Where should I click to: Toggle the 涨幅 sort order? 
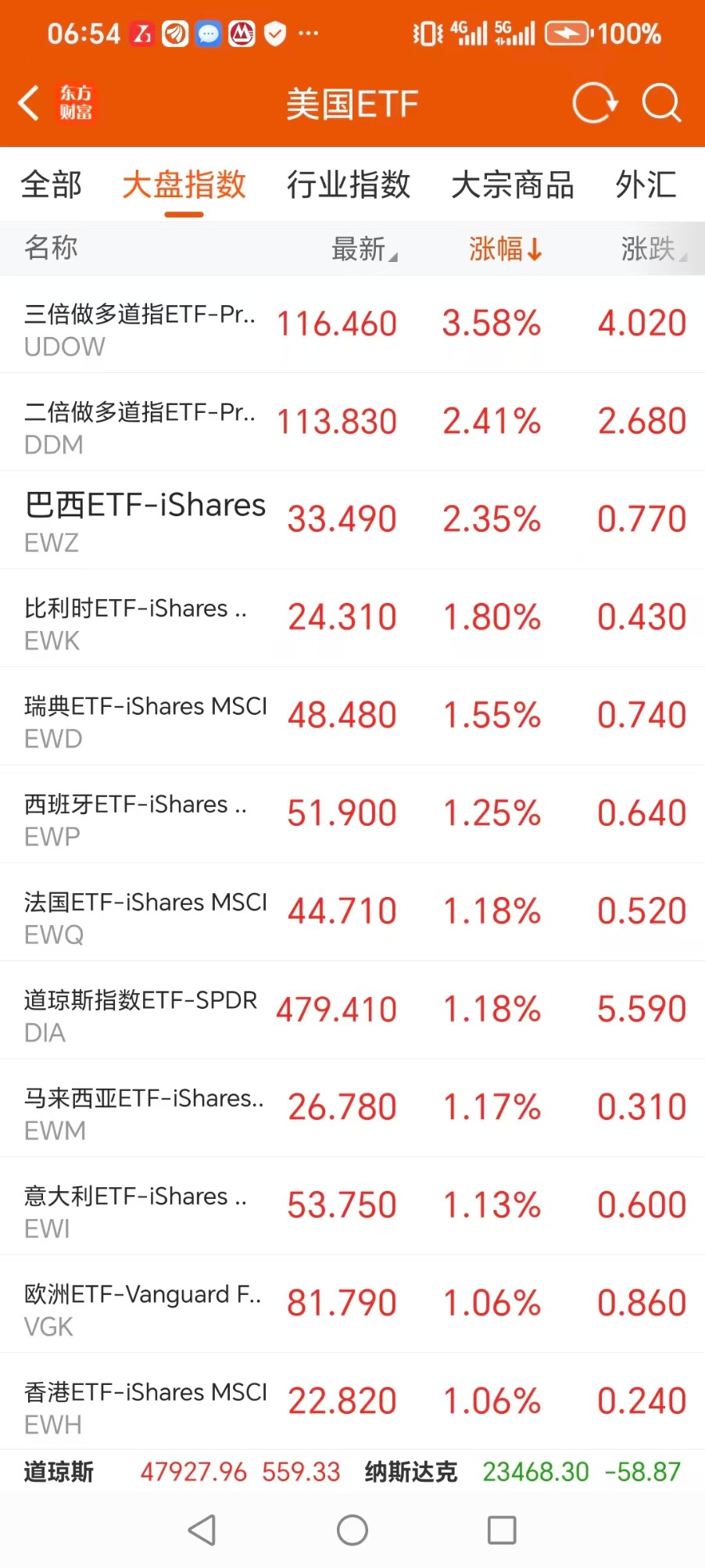coord(505,249)
